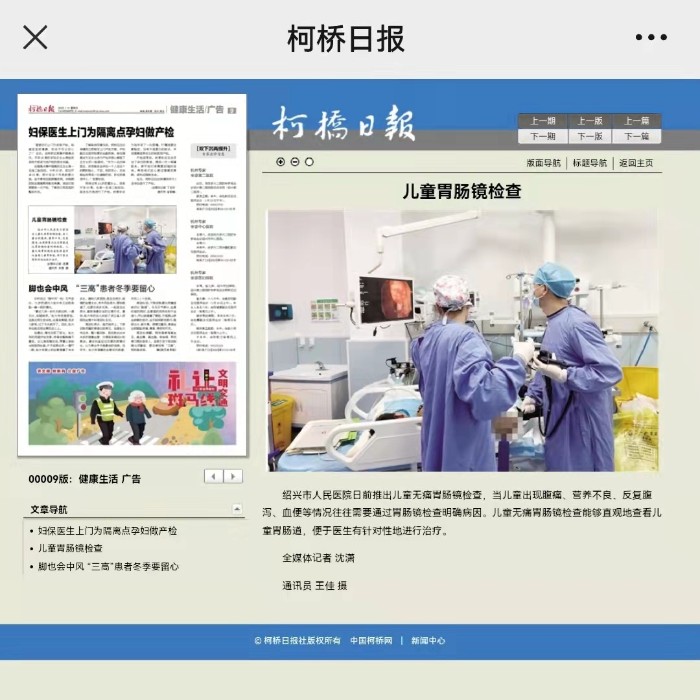Open previous page 上一版

point(590,121)
